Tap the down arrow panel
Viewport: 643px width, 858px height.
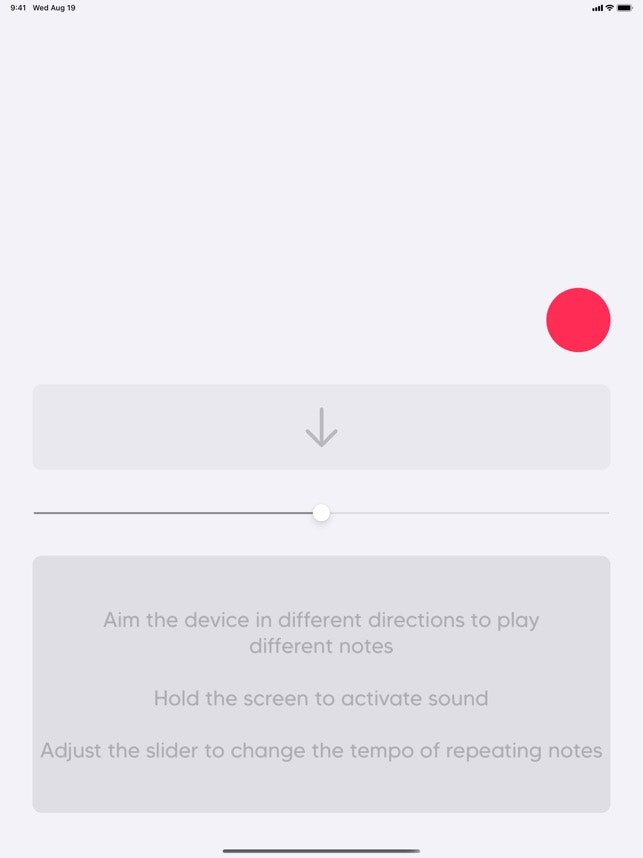pos(321,427)
